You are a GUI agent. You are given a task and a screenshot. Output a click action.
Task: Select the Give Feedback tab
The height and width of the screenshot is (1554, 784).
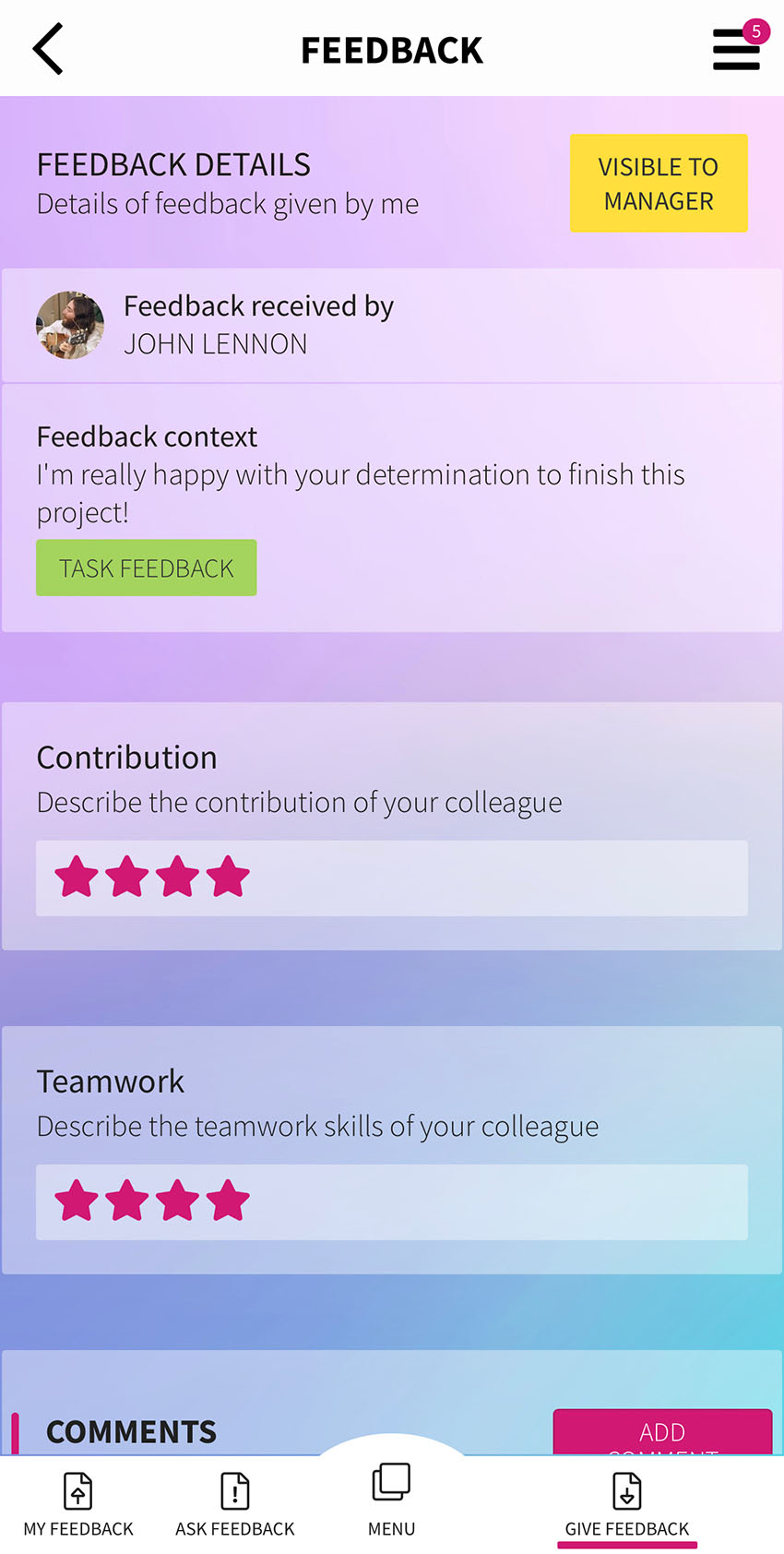click(627, 1505)
